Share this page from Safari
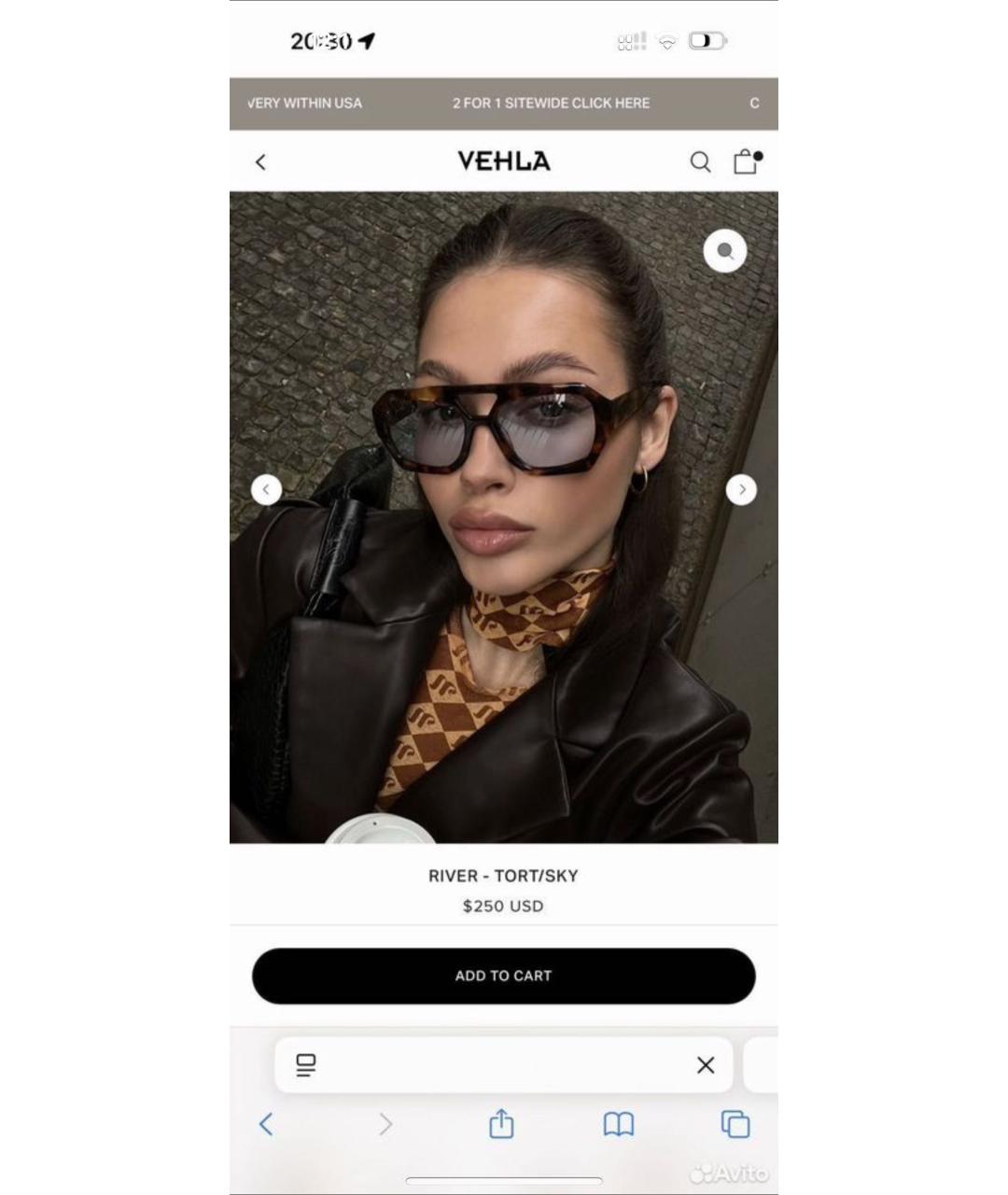Viewport: 1008px width, 1195px height. 501,1123
